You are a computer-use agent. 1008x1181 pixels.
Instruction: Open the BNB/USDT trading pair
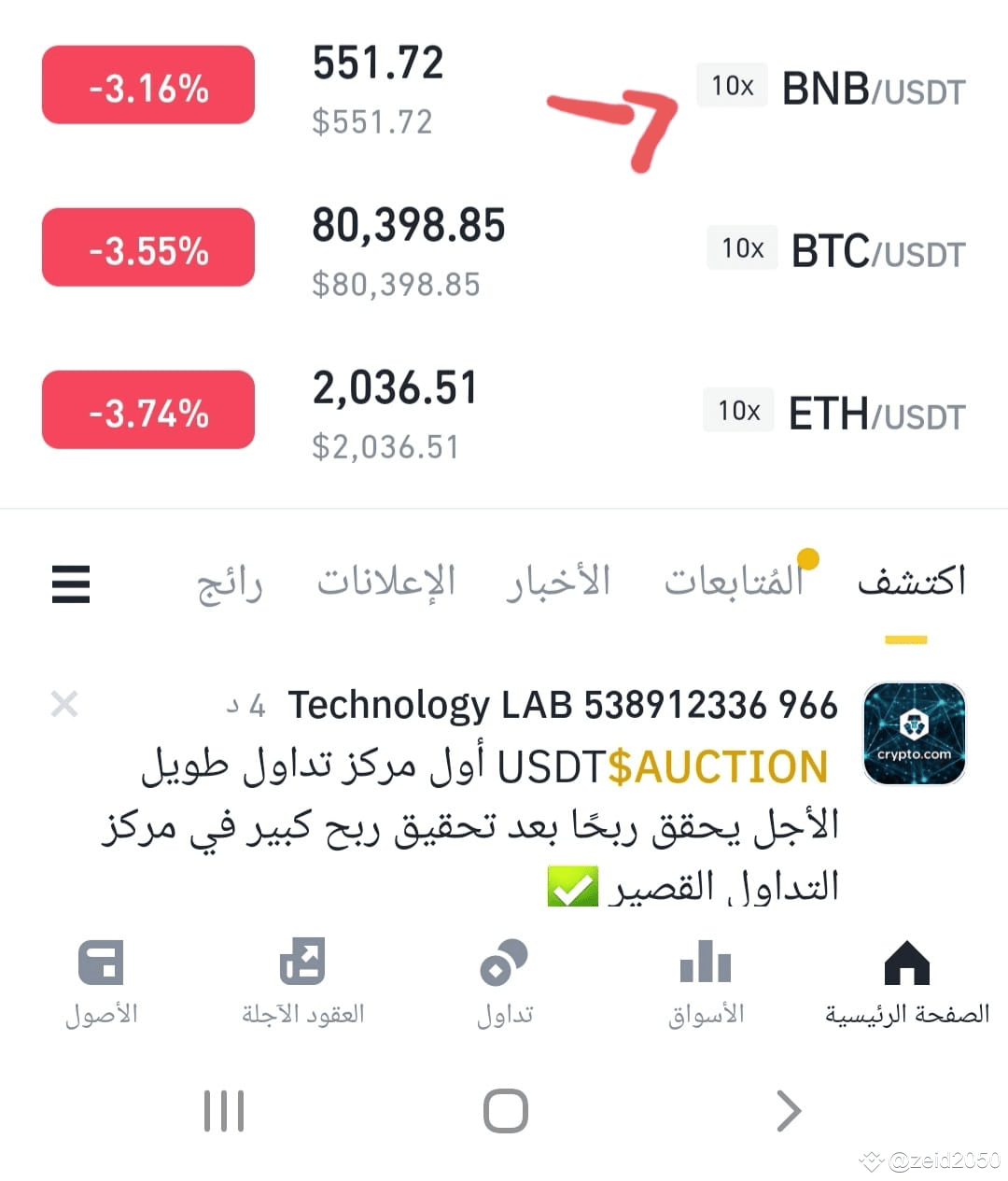click(x=872, y=89)
